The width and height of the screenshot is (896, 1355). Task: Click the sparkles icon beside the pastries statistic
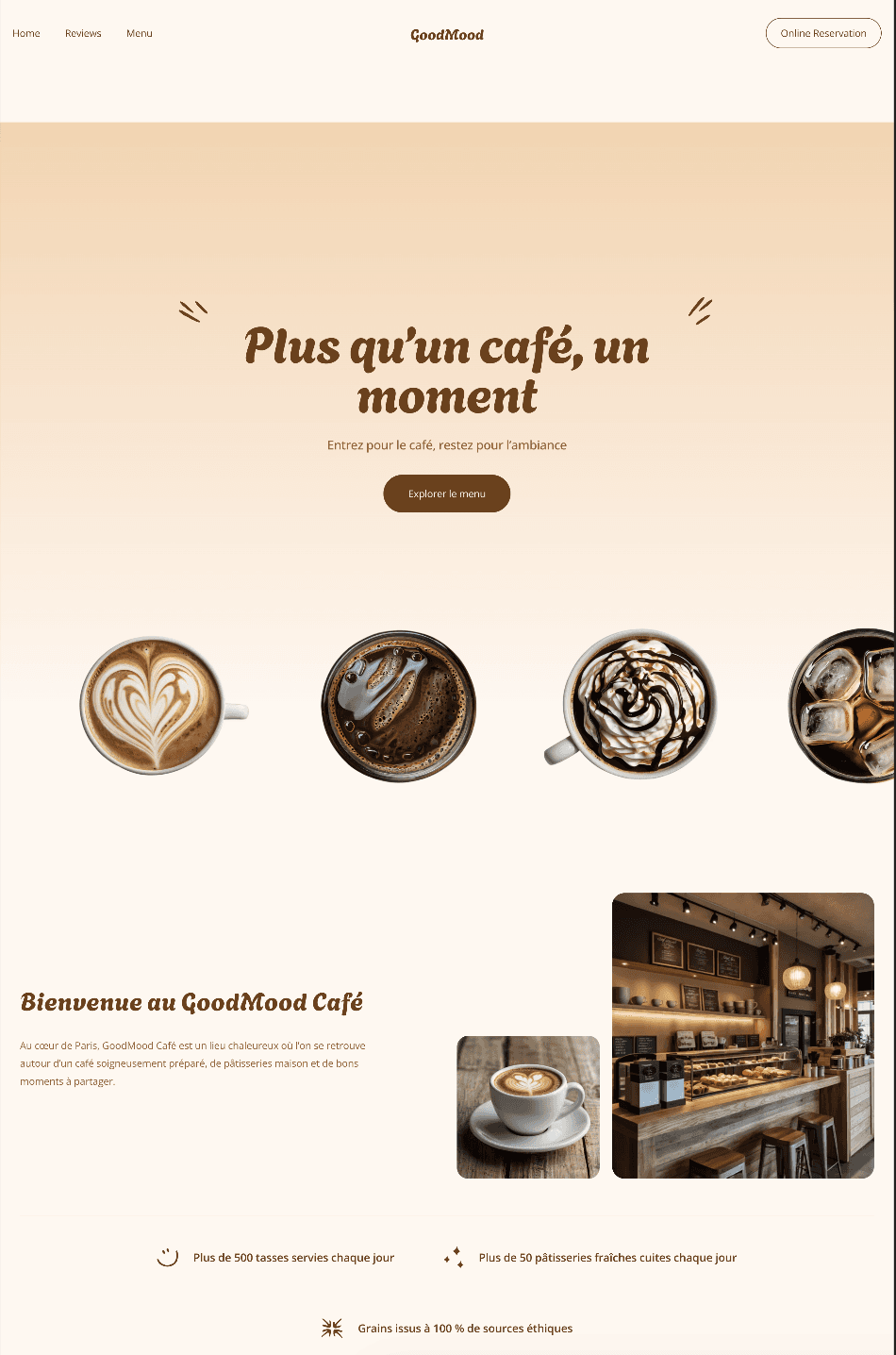click(x=454, y=1257)
